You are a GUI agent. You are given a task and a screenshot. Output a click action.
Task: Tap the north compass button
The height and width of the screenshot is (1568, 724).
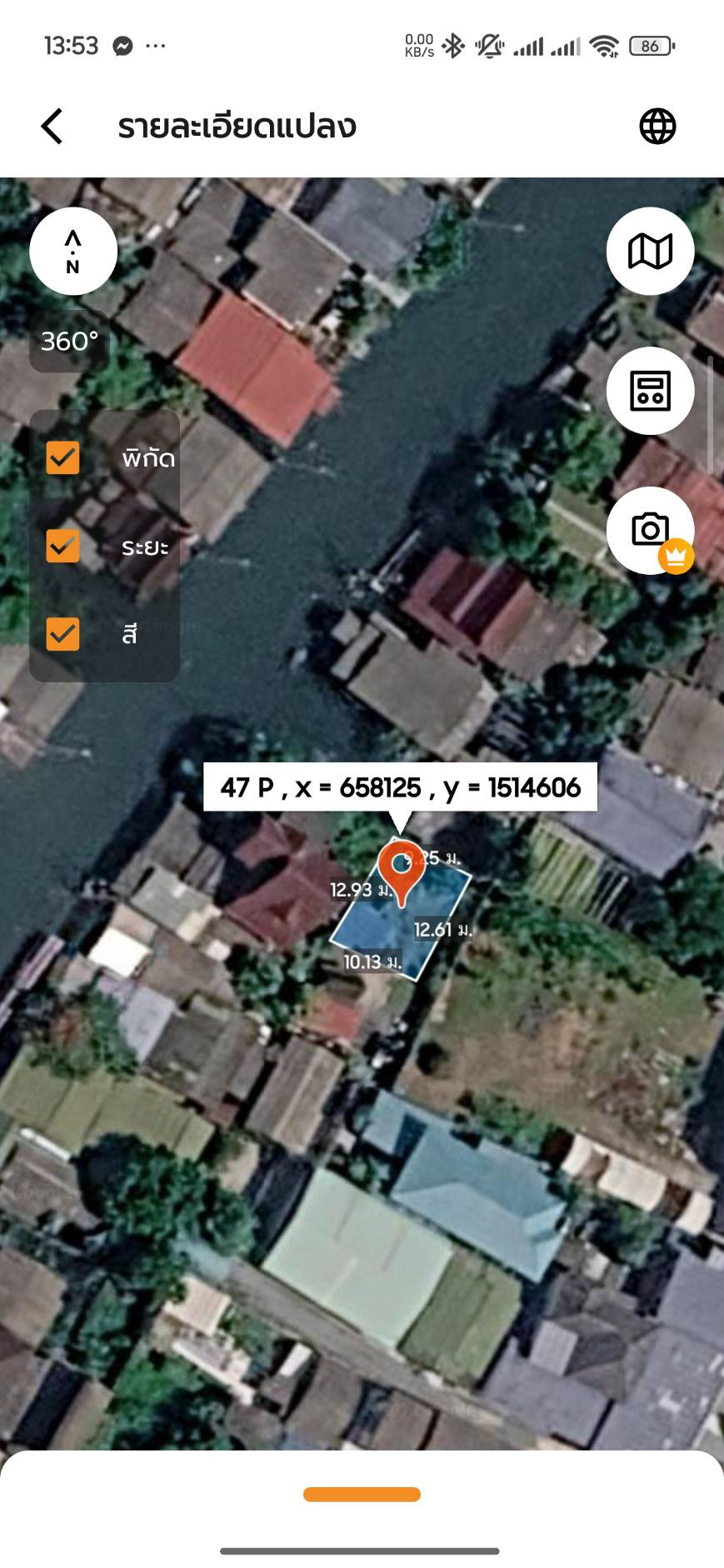tap(73, 251)
